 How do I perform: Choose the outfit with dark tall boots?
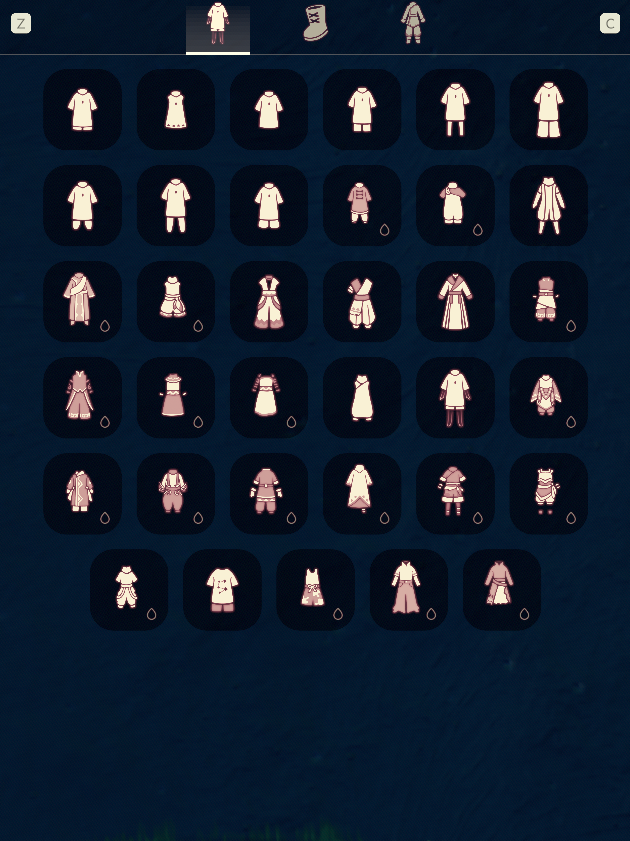455,397
